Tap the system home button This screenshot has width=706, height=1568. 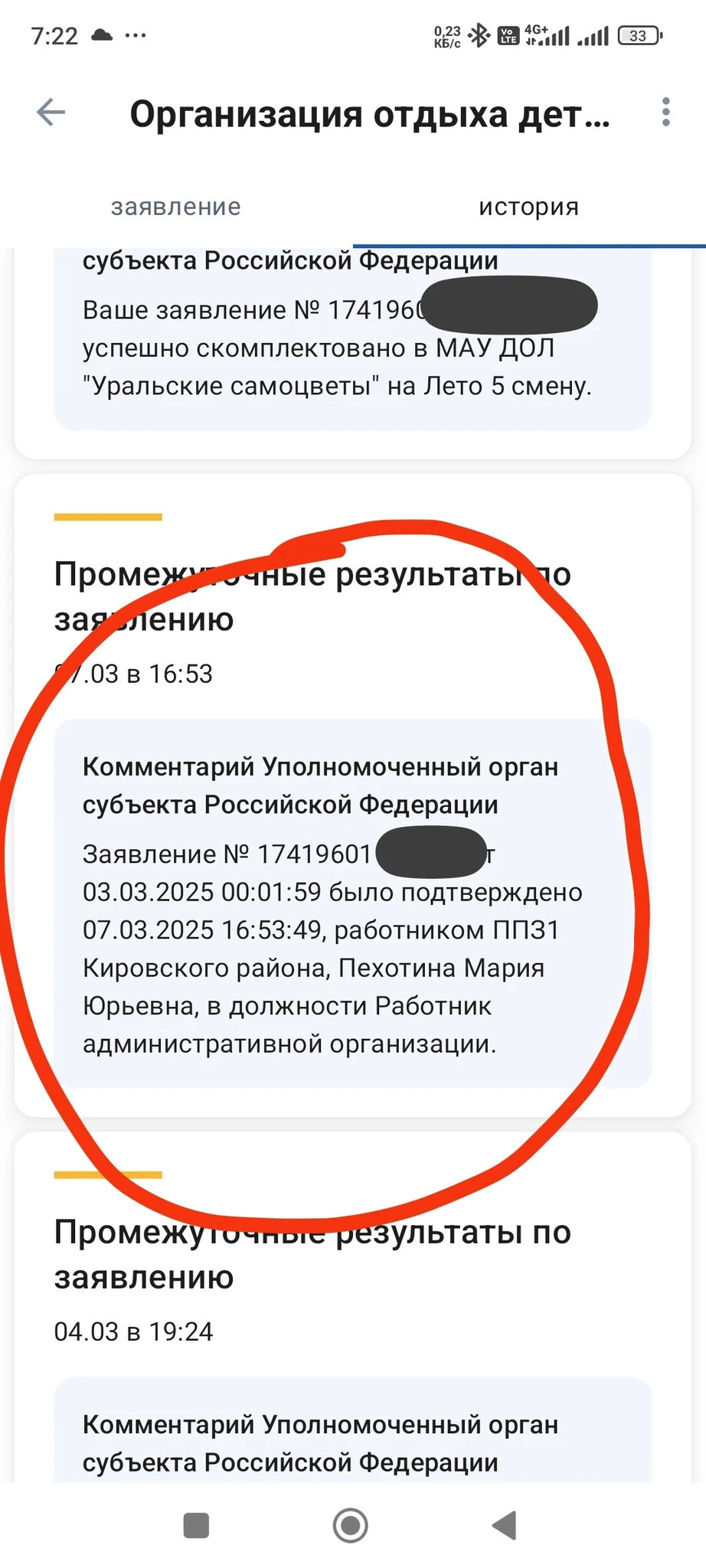[x=351, y=1525]
